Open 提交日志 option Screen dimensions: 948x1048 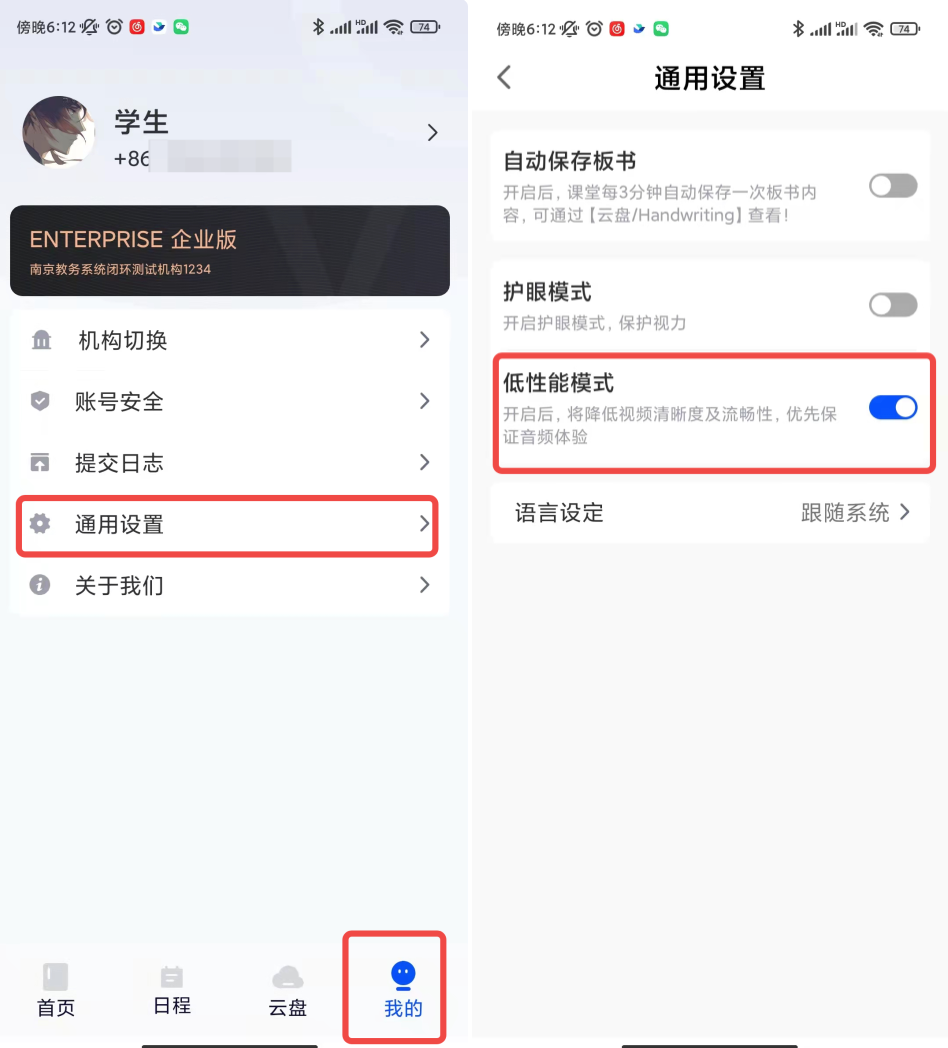pos(230,462)
